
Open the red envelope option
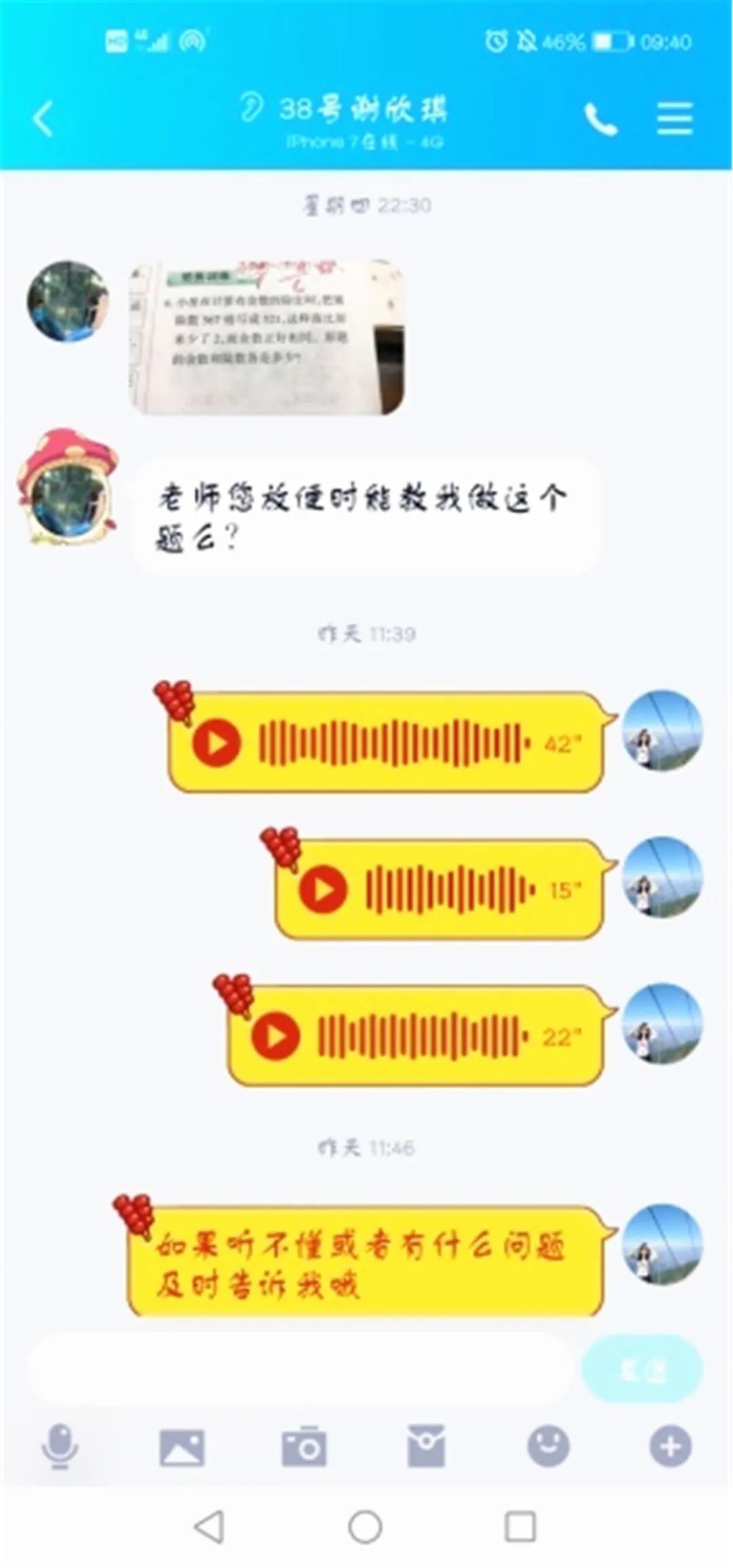[426, 1446]
